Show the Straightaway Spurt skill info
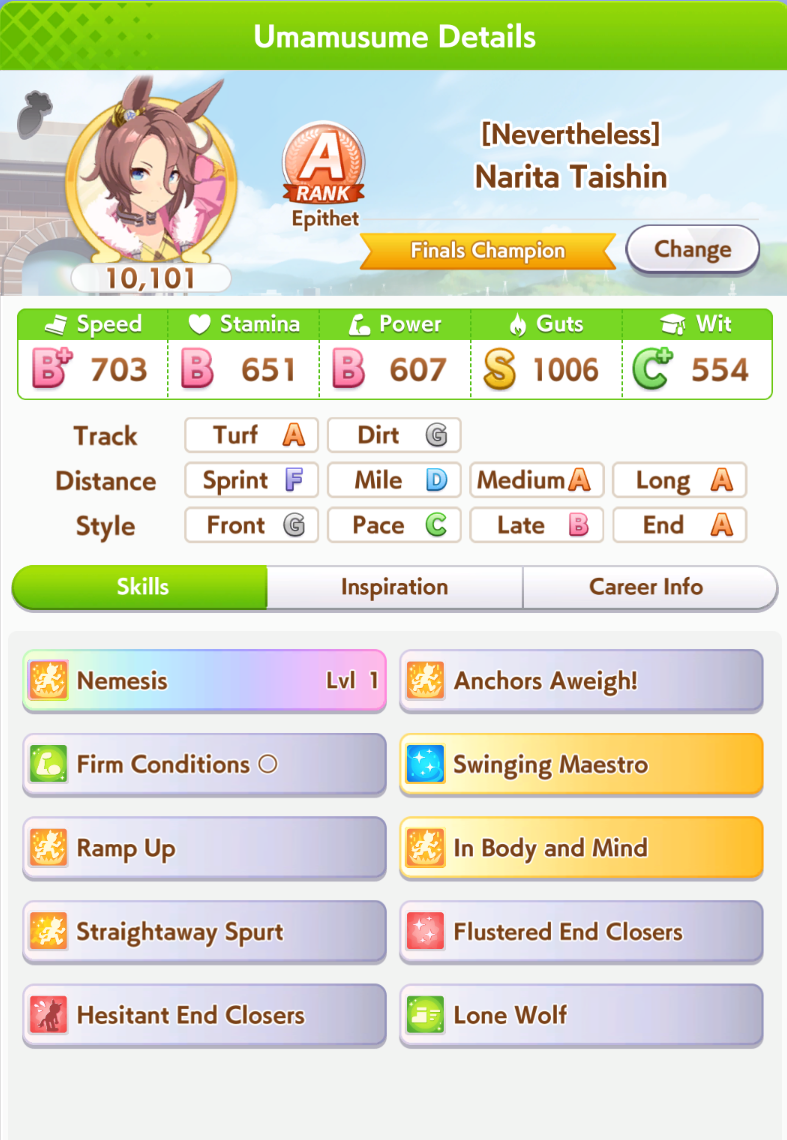The width and height of the screenshot is (787, 1140). click(x=204, y=932)
